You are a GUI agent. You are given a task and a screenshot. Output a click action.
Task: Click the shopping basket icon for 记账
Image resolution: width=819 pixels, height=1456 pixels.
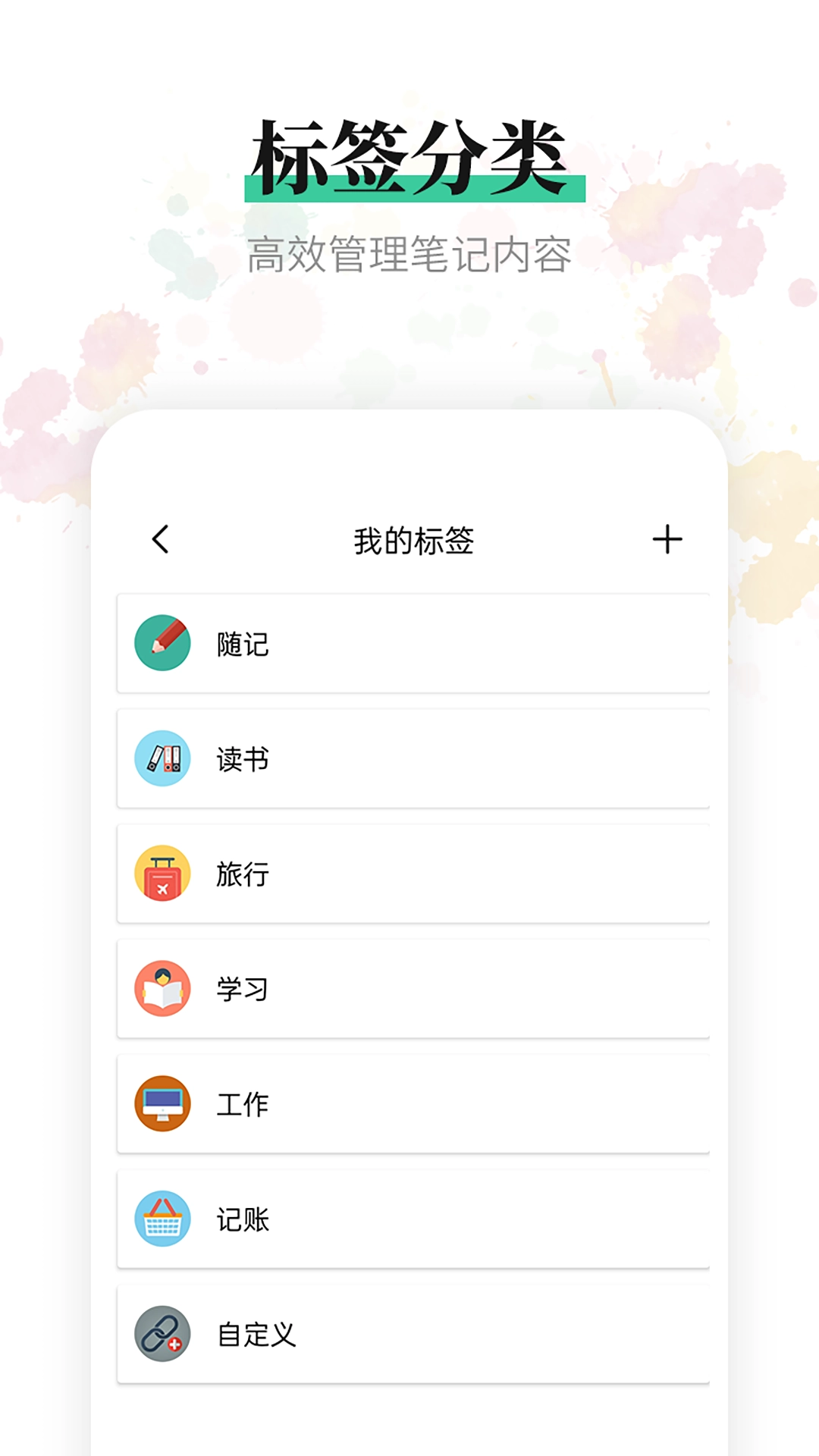coord(162,1219)
